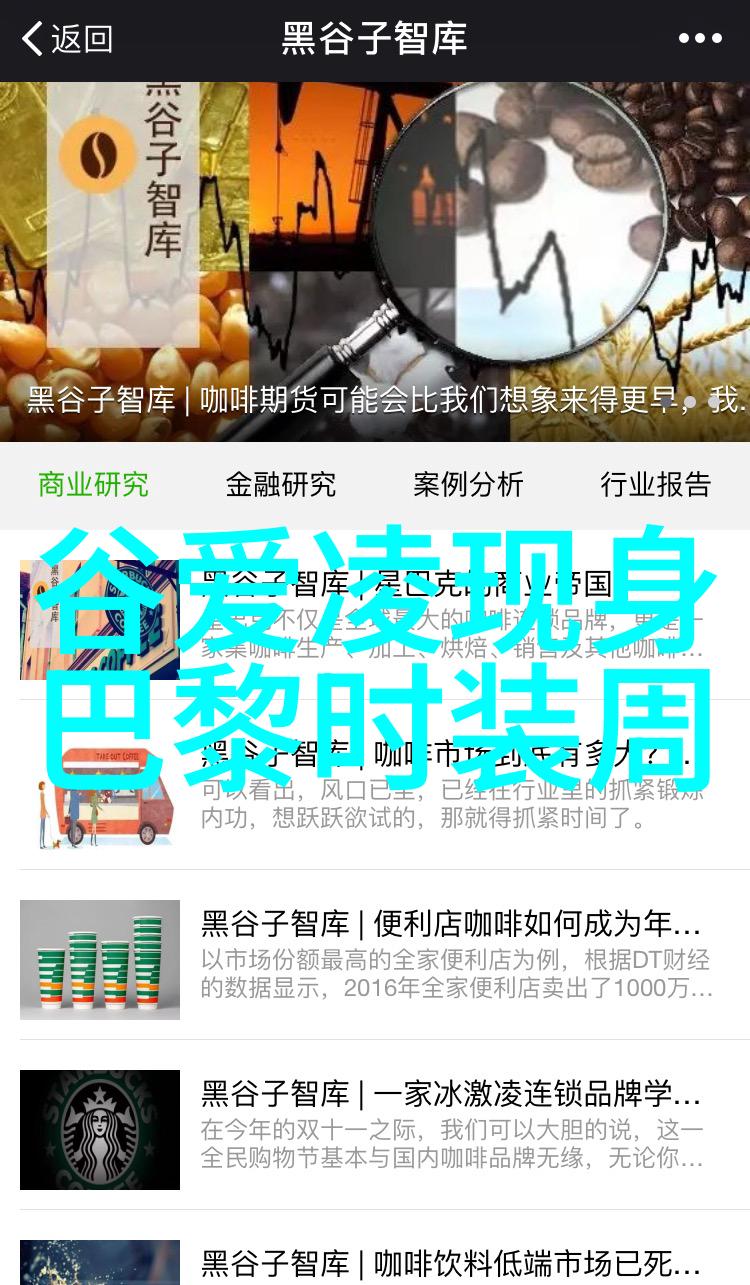750x1285 pixels.
Task: Switch to the 金融研究 tab
Action: [280, 485]
